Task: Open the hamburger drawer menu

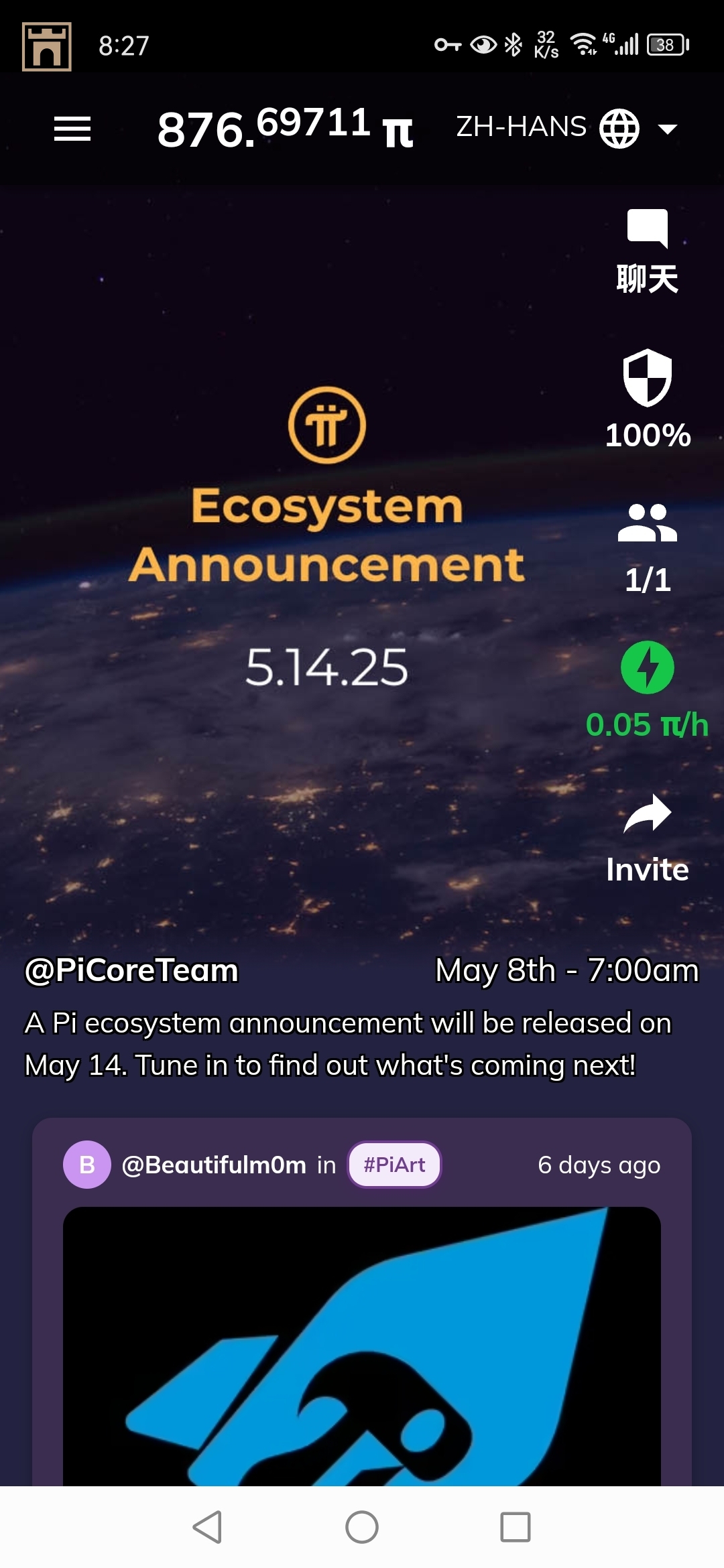Action: click(72, 129)
